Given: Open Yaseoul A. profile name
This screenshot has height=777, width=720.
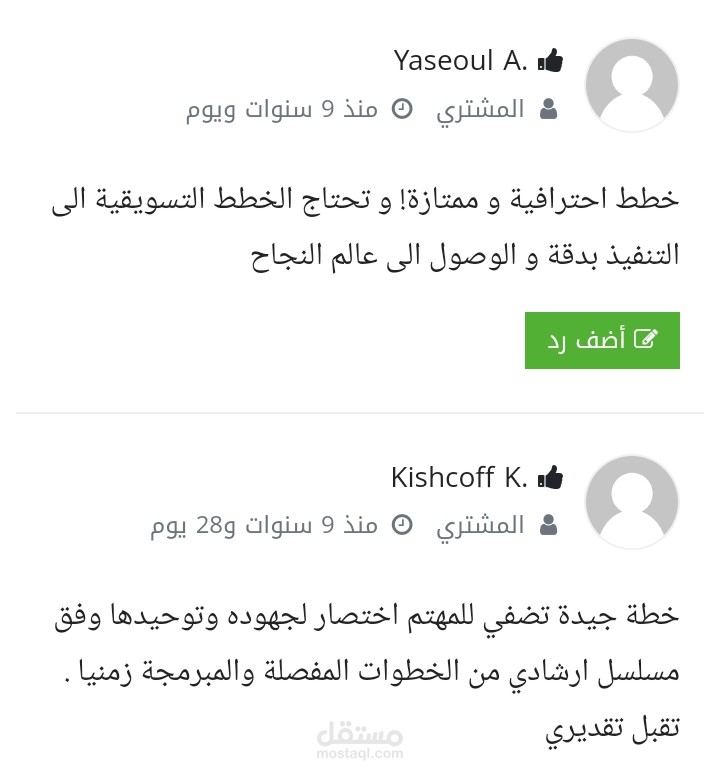Looking at the screenshot, I should (x=460, y=61).
